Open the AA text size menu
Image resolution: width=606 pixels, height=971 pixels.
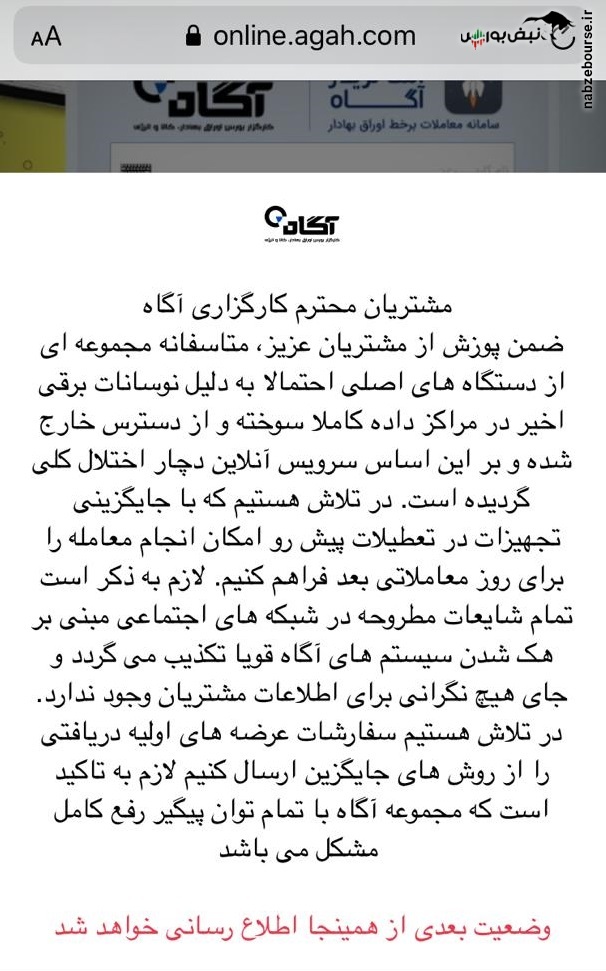pyautogui.click(x=46, y=37)
